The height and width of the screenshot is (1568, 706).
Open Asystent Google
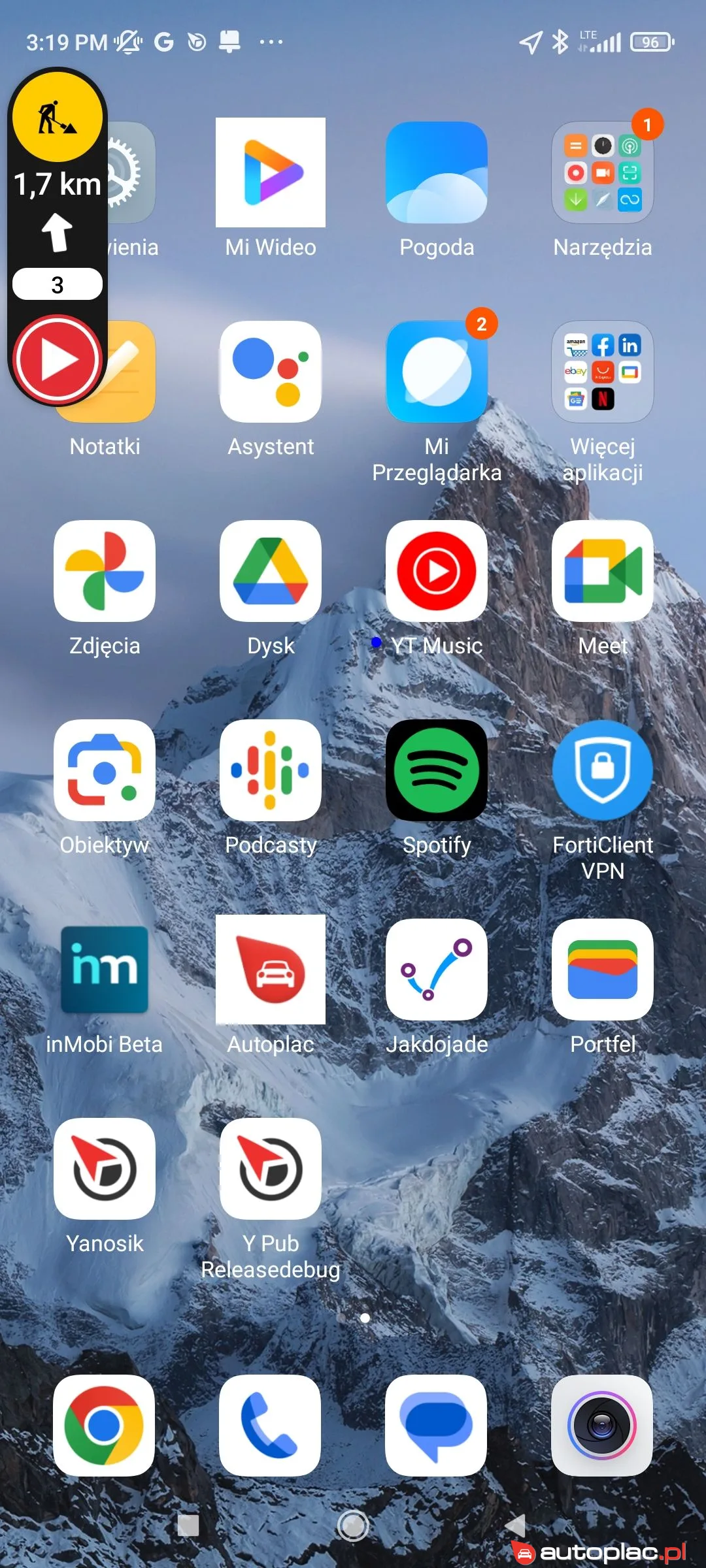(271, 372)
